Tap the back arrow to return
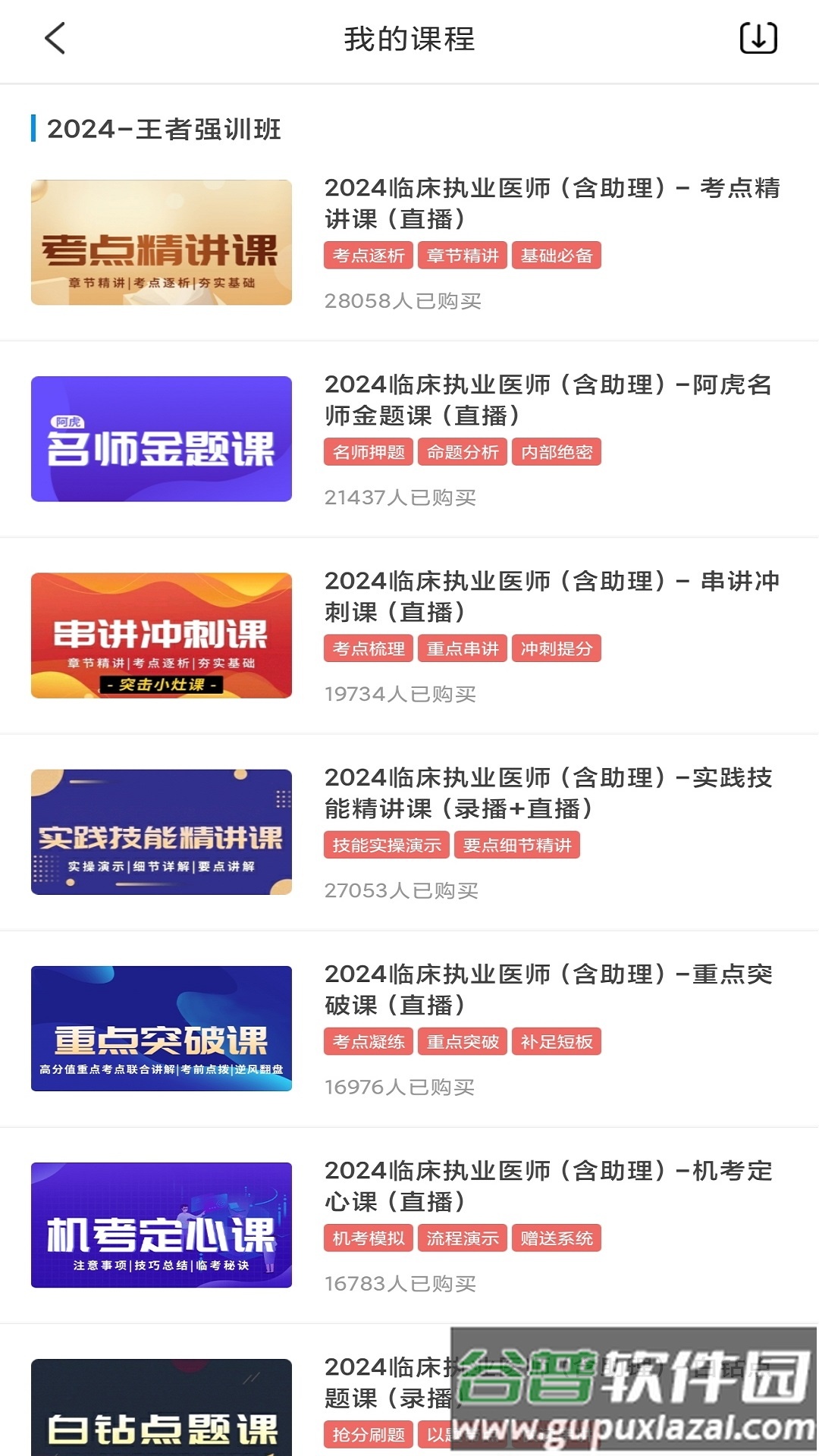Viewport: 819px width, 1456px height. click(54, 38)
